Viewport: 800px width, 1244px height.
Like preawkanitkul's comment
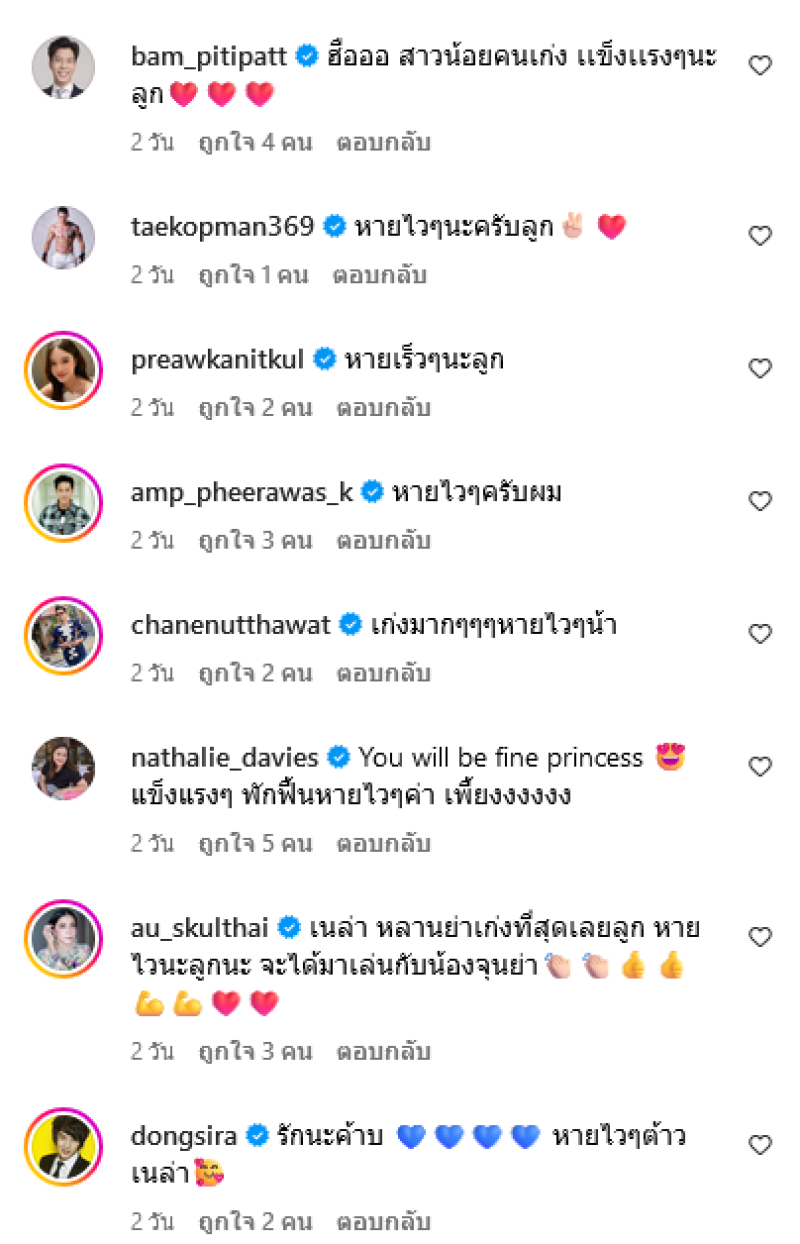click(x=760, y=368)
